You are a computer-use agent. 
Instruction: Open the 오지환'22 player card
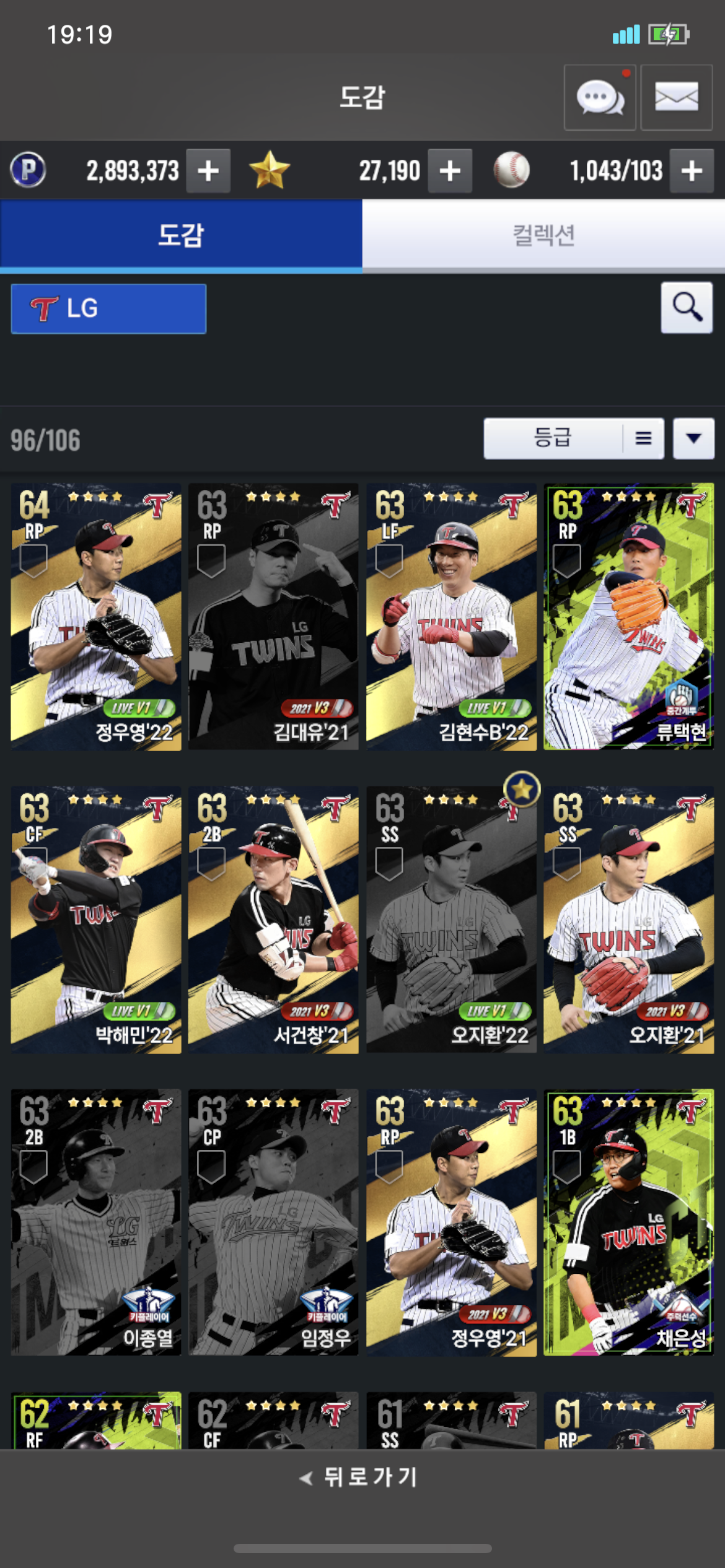pyautogui.click(x=451, y=920)
